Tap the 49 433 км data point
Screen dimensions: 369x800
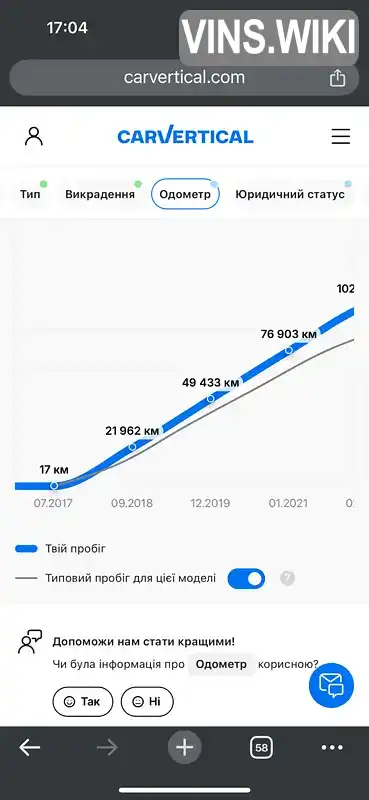[x=210, y=398]
